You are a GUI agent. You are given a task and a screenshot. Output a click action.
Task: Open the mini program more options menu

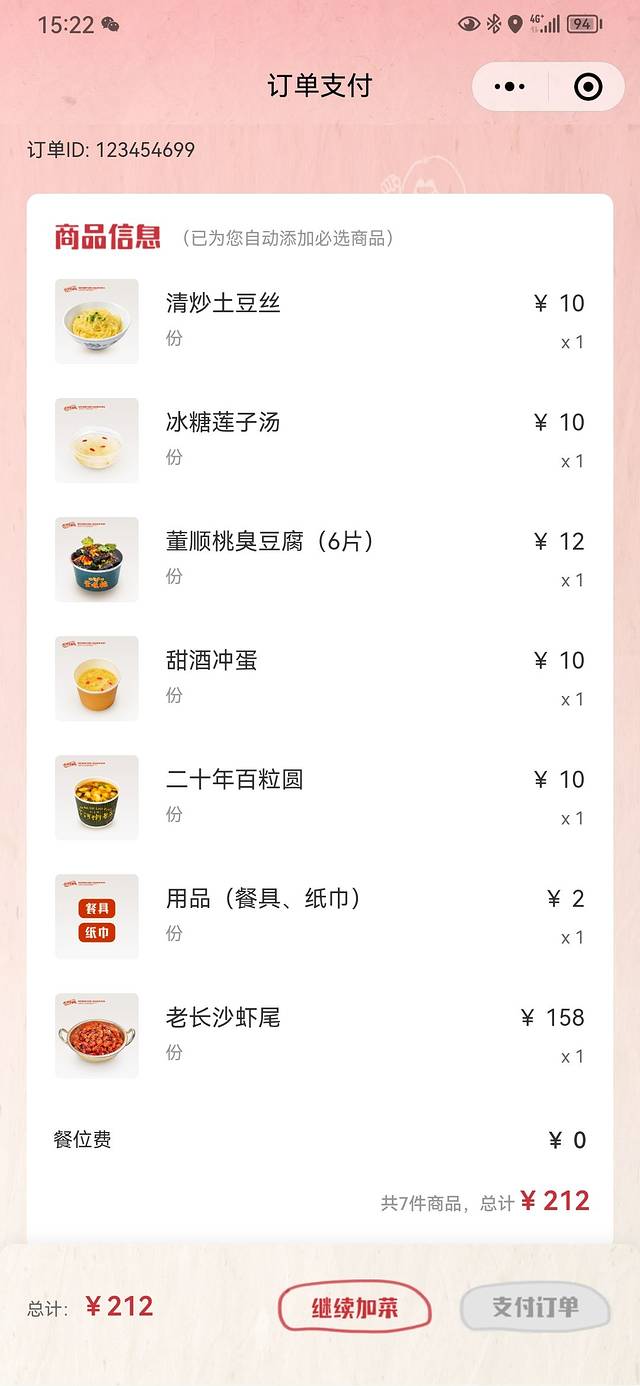510,87
